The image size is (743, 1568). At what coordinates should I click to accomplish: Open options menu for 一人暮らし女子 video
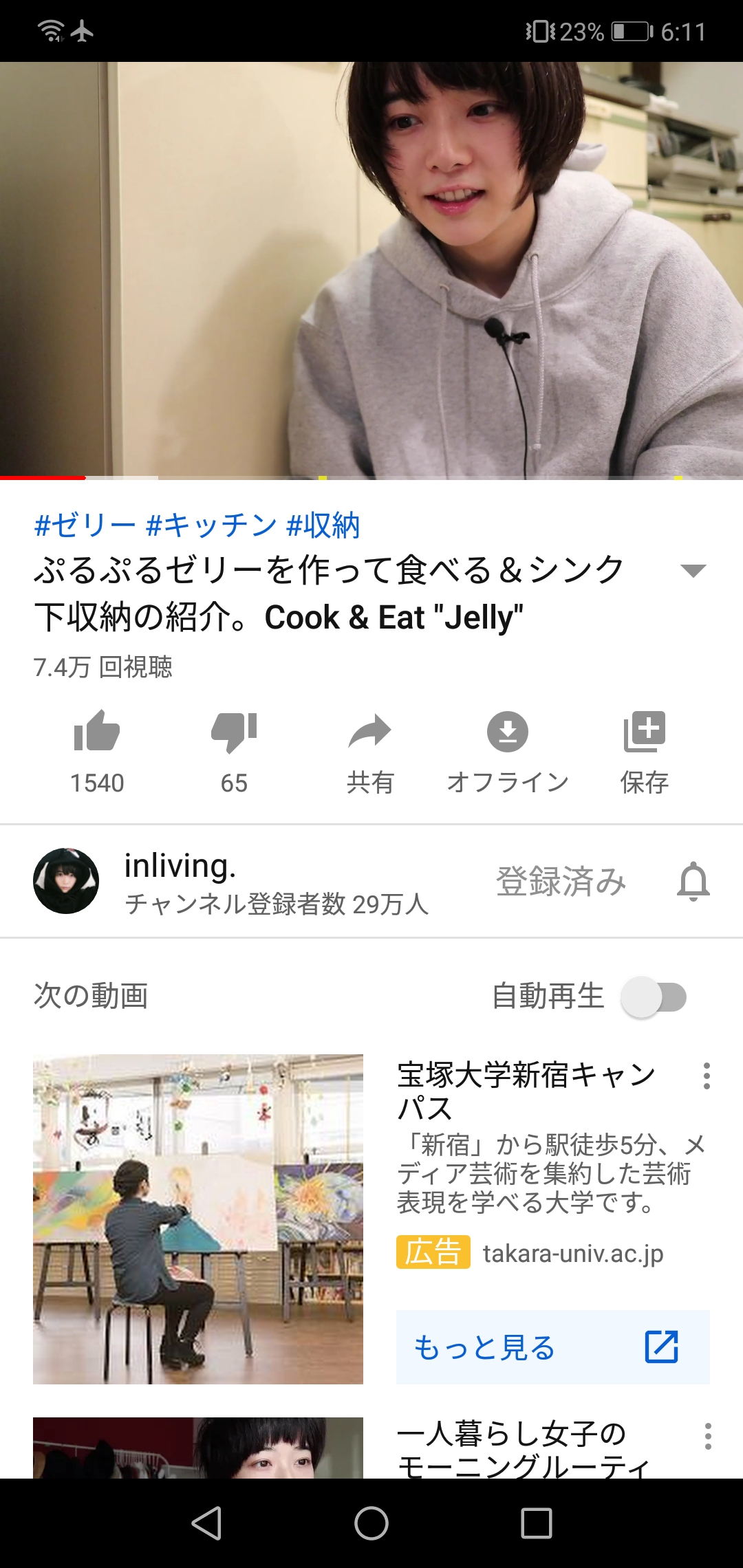[x=707, y=1437]
